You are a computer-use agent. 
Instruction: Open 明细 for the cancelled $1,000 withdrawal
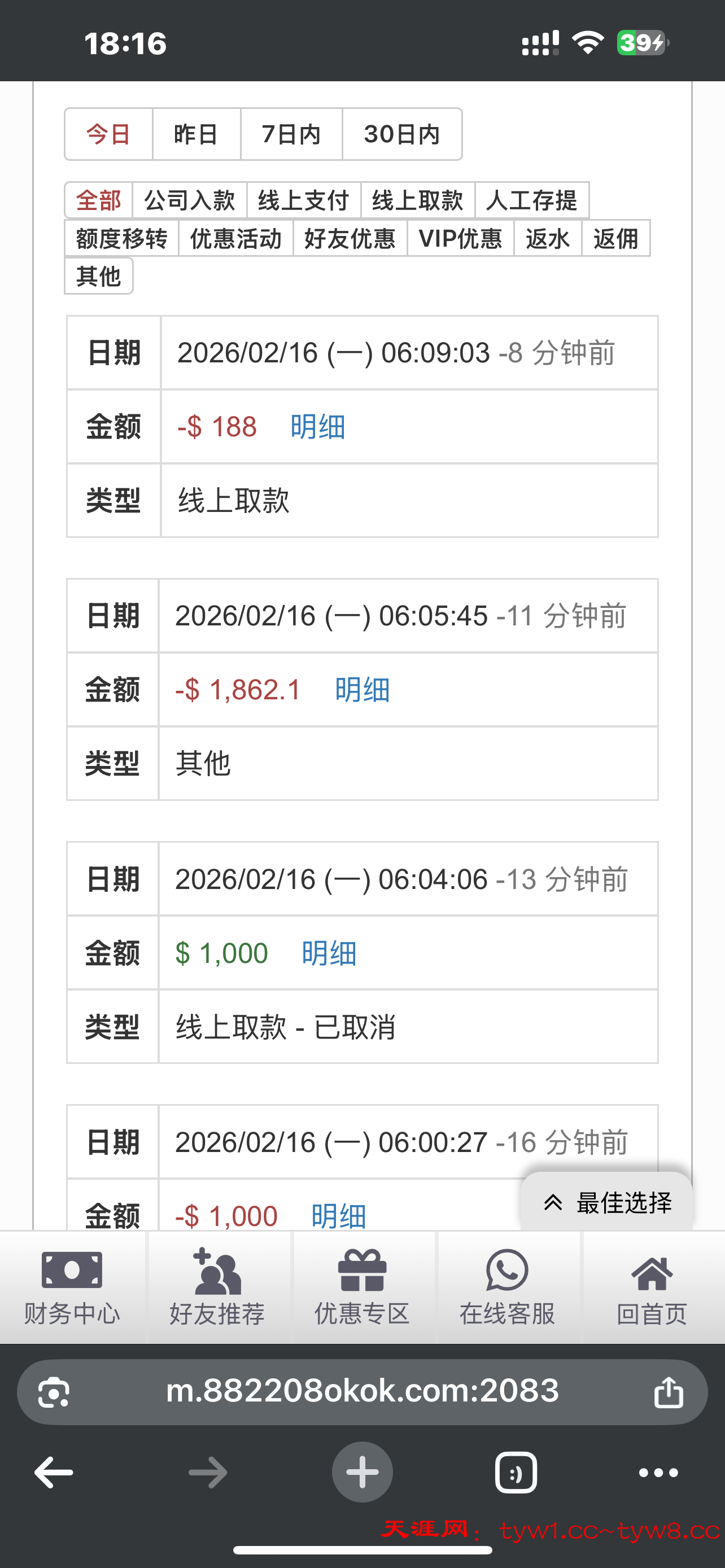329,953
